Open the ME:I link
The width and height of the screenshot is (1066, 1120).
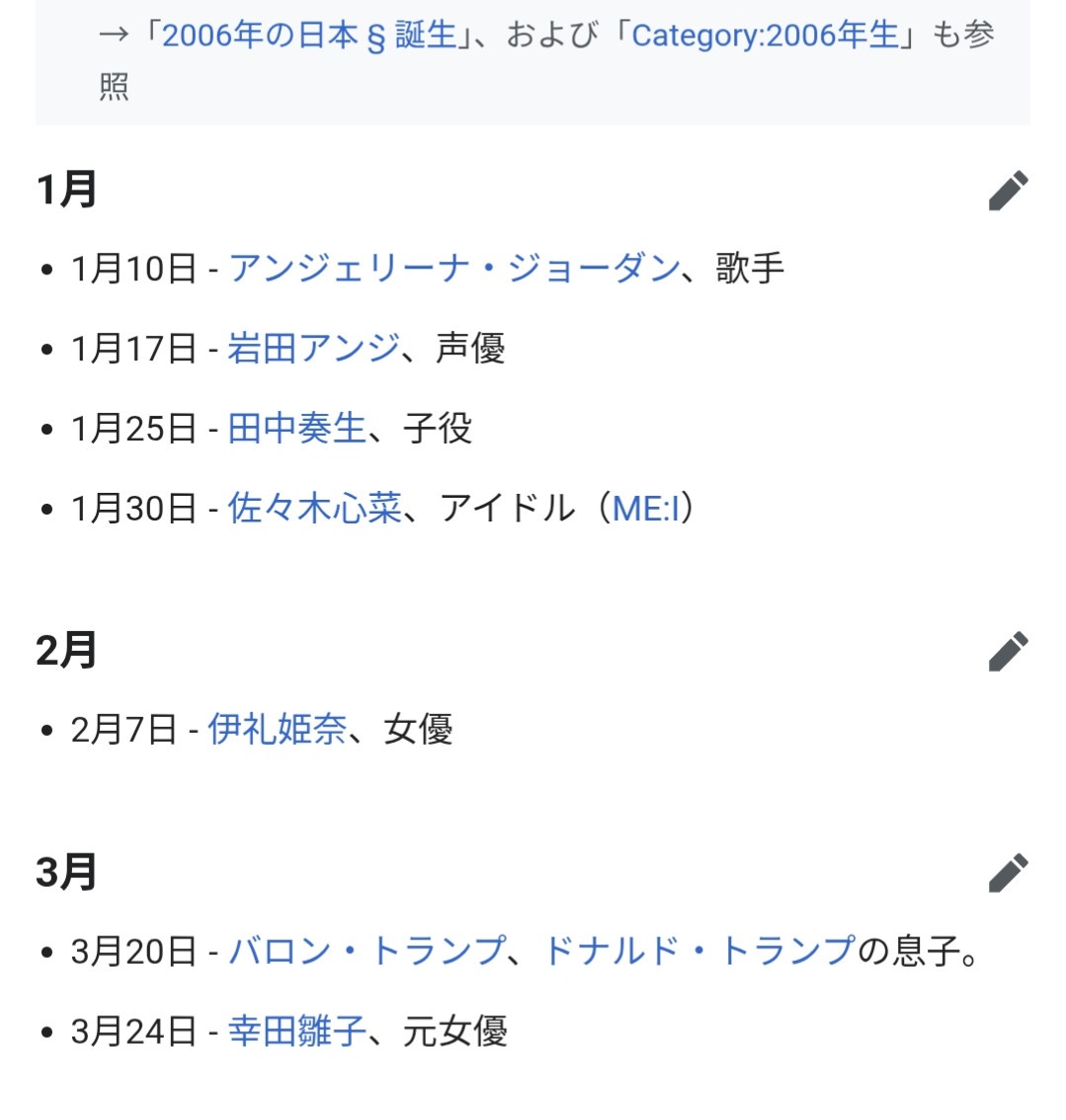[646, 509]
